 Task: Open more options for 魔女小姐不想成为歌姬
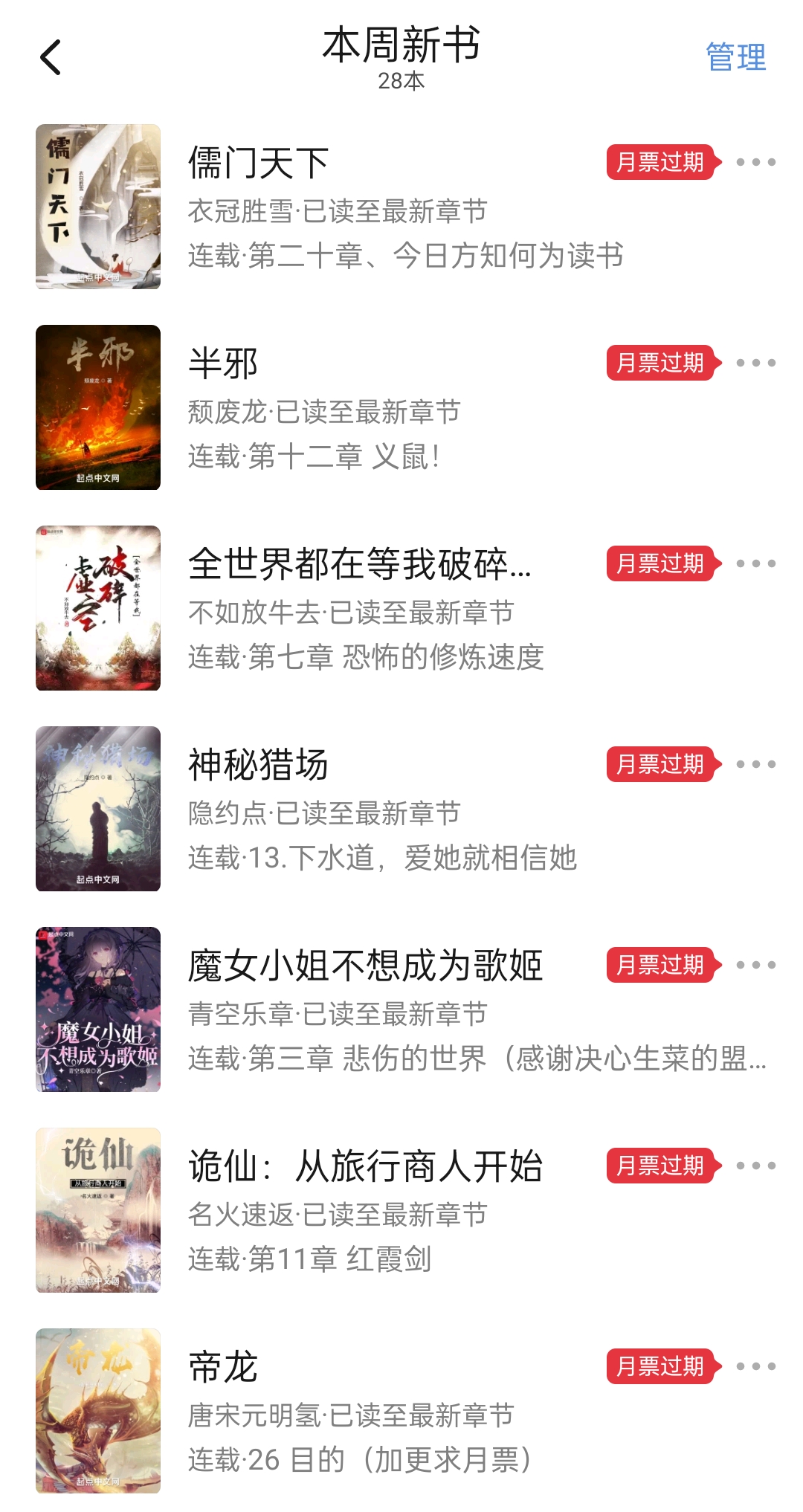(757, 964)
